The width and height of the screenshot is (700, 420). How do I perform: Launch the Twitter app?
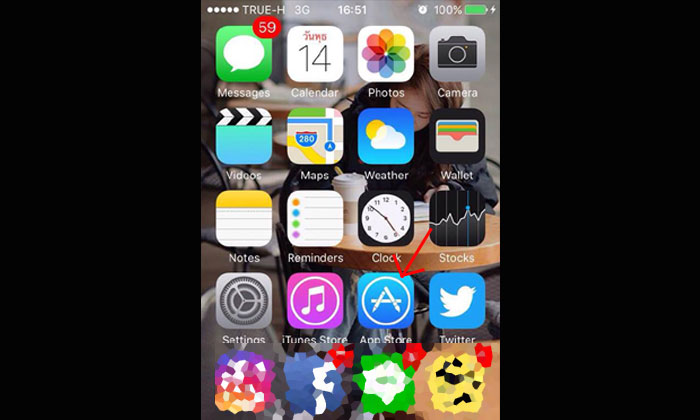coord(457,301)
